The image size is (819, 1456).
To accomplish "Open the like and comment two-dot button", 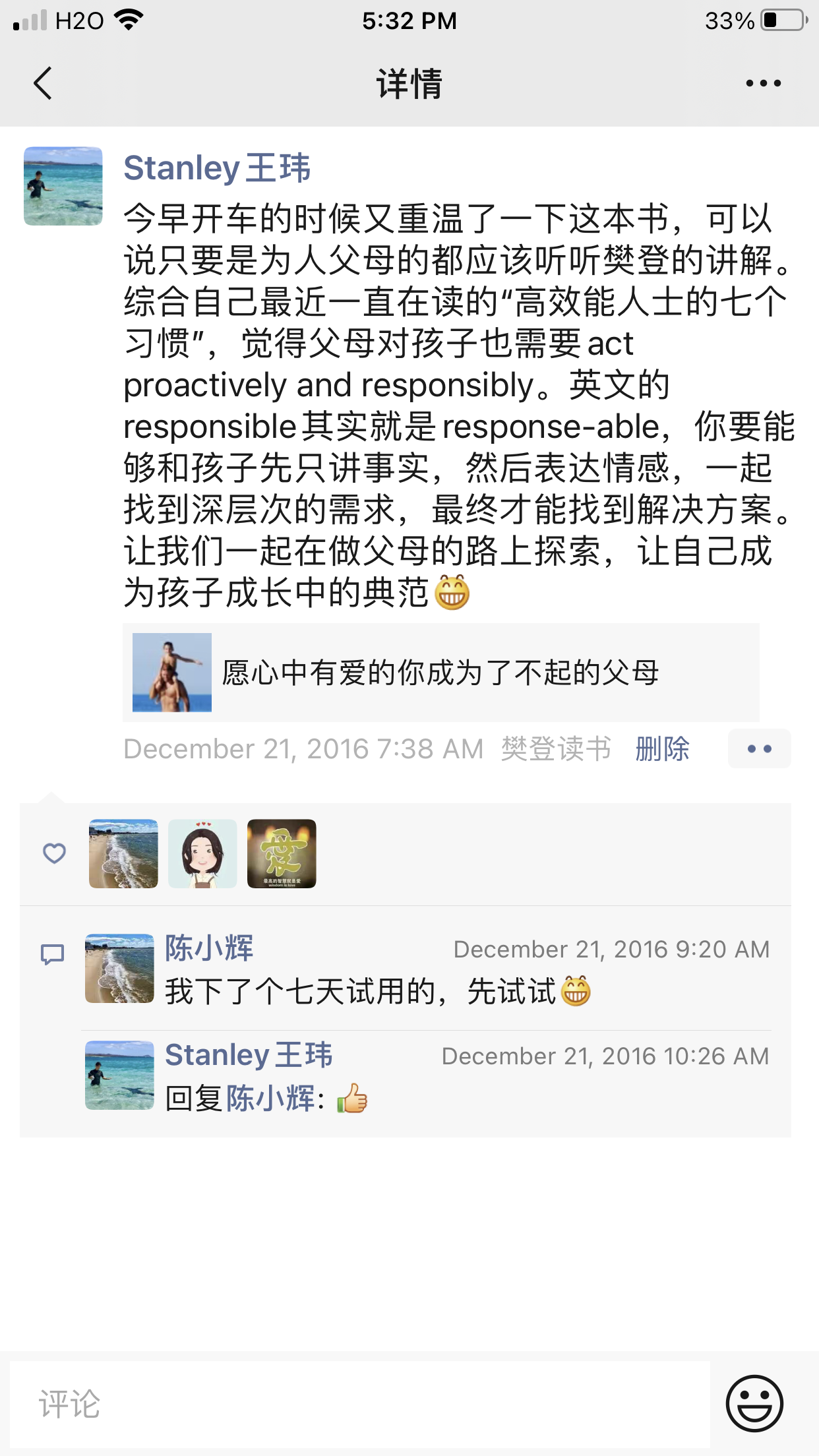I will coord(759,749).
